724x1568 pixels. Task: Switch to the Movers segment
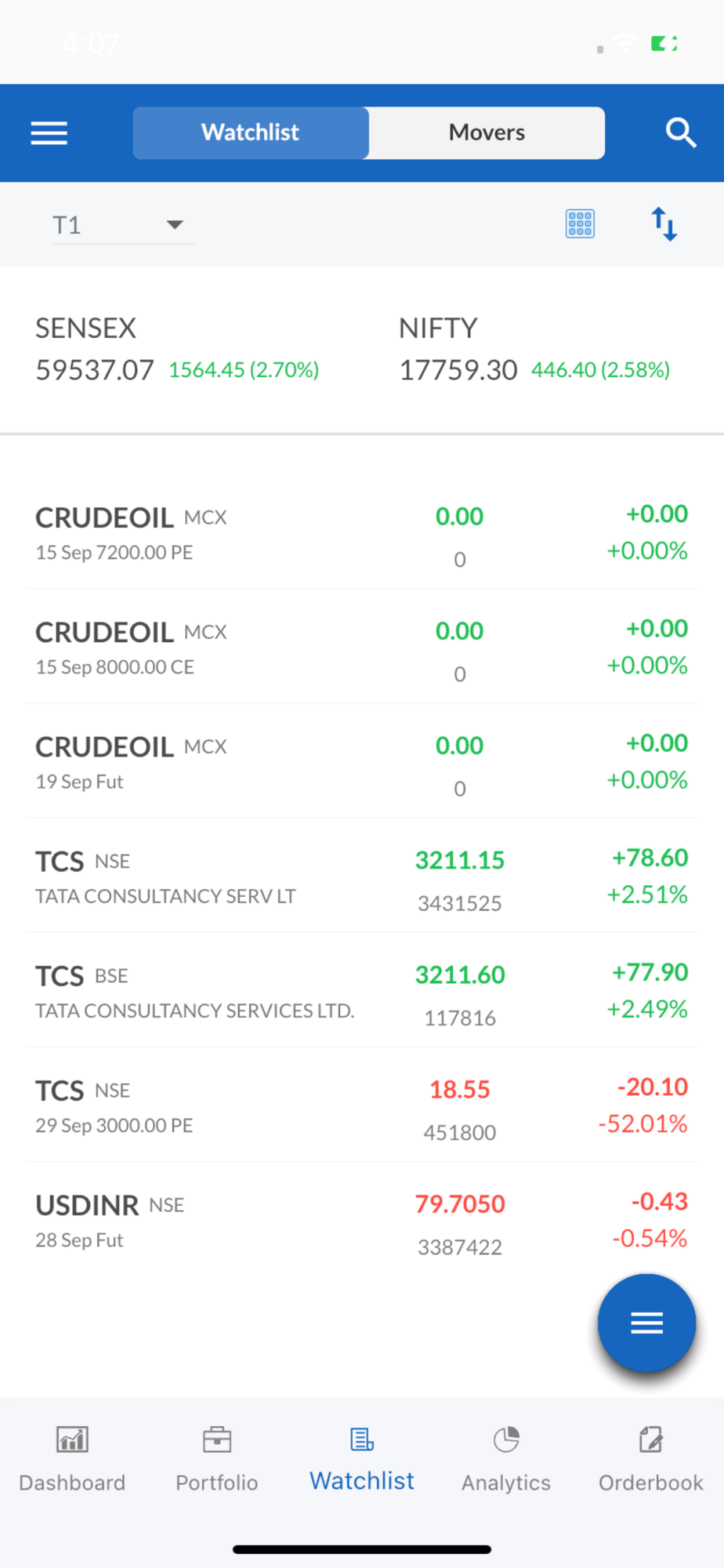tap(487, 132)
